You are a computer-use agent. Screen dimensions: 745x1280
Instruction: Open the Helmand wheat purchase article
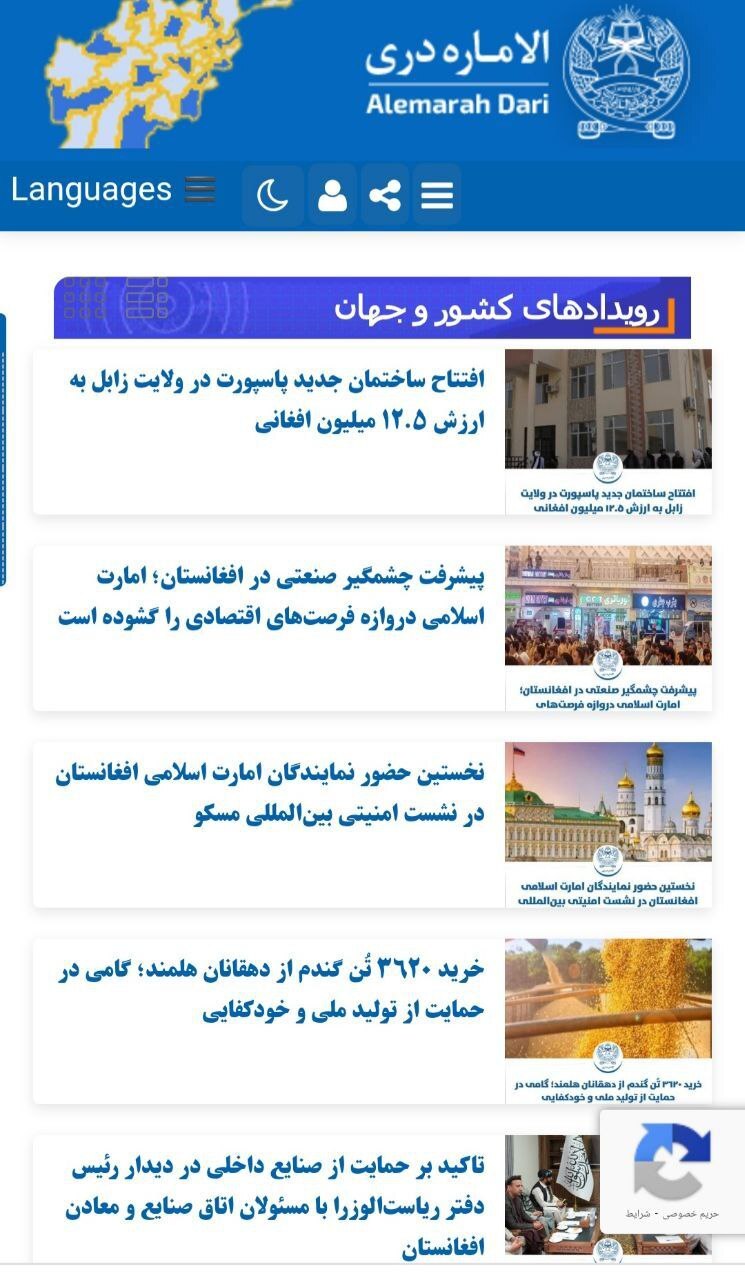pyautogui.click(x=272, y=990)
